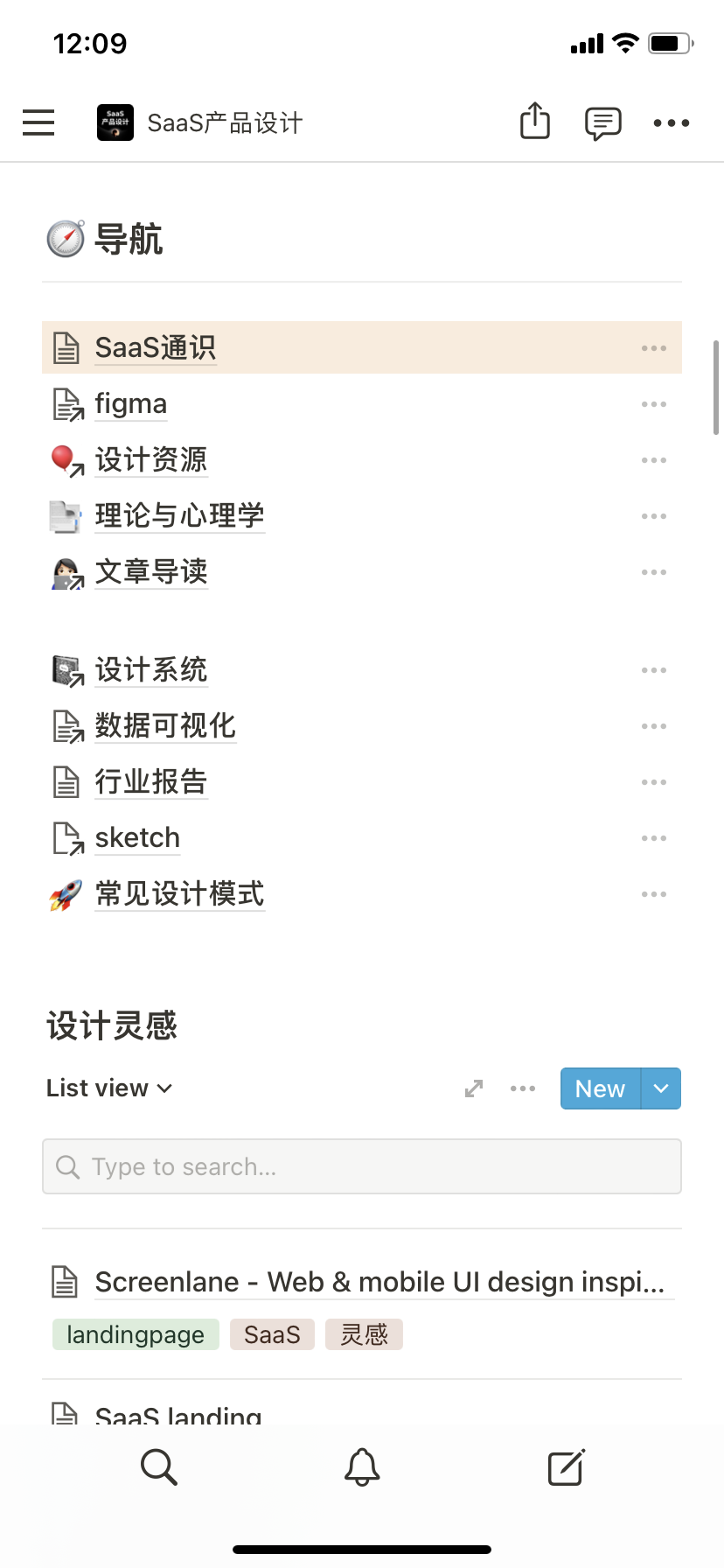Open the sketch page link

(137, 837)
